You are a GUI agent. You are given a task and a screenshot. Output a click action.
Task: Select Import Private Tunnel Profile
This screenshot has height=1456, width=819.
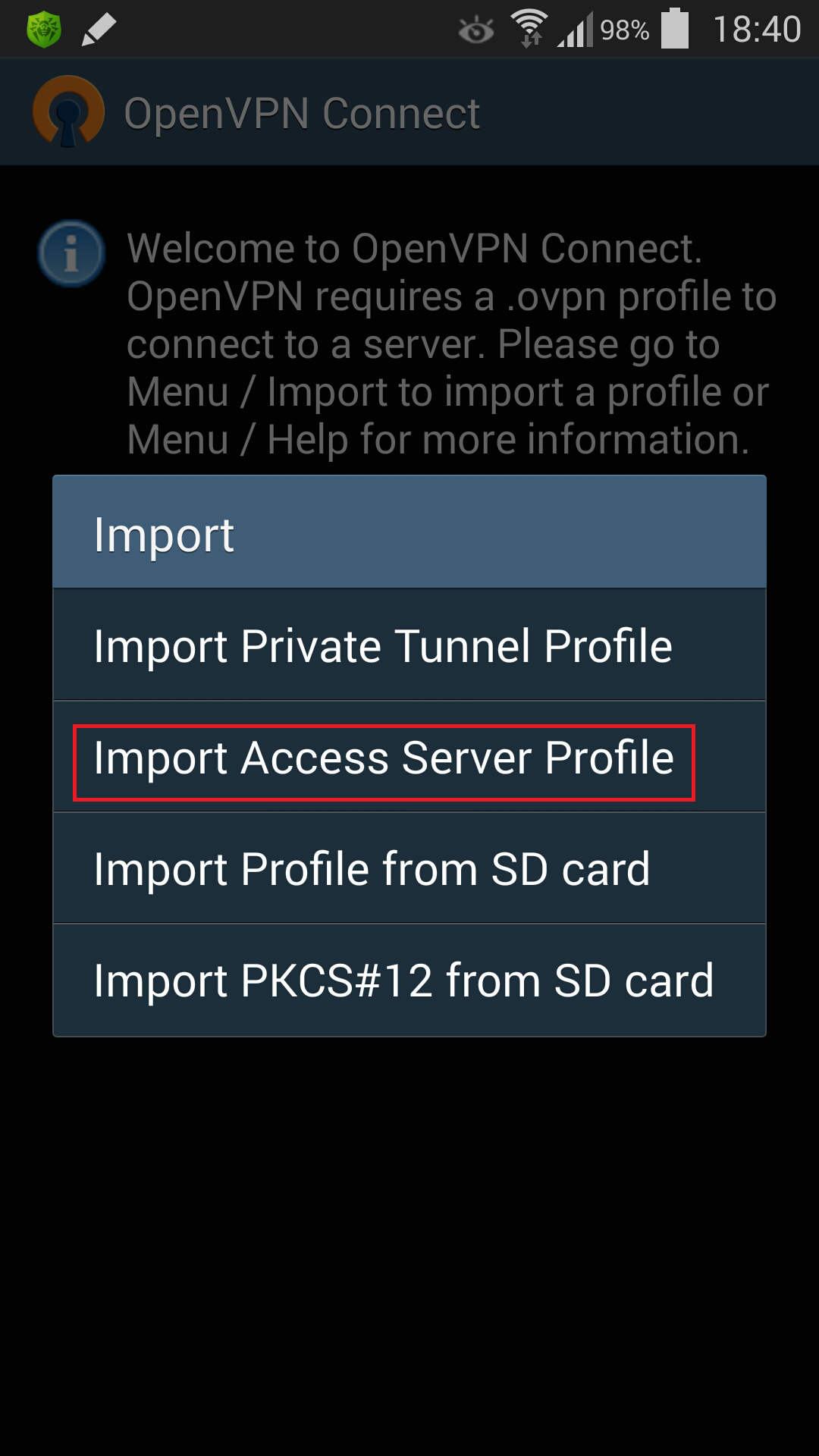click(409, 645)
